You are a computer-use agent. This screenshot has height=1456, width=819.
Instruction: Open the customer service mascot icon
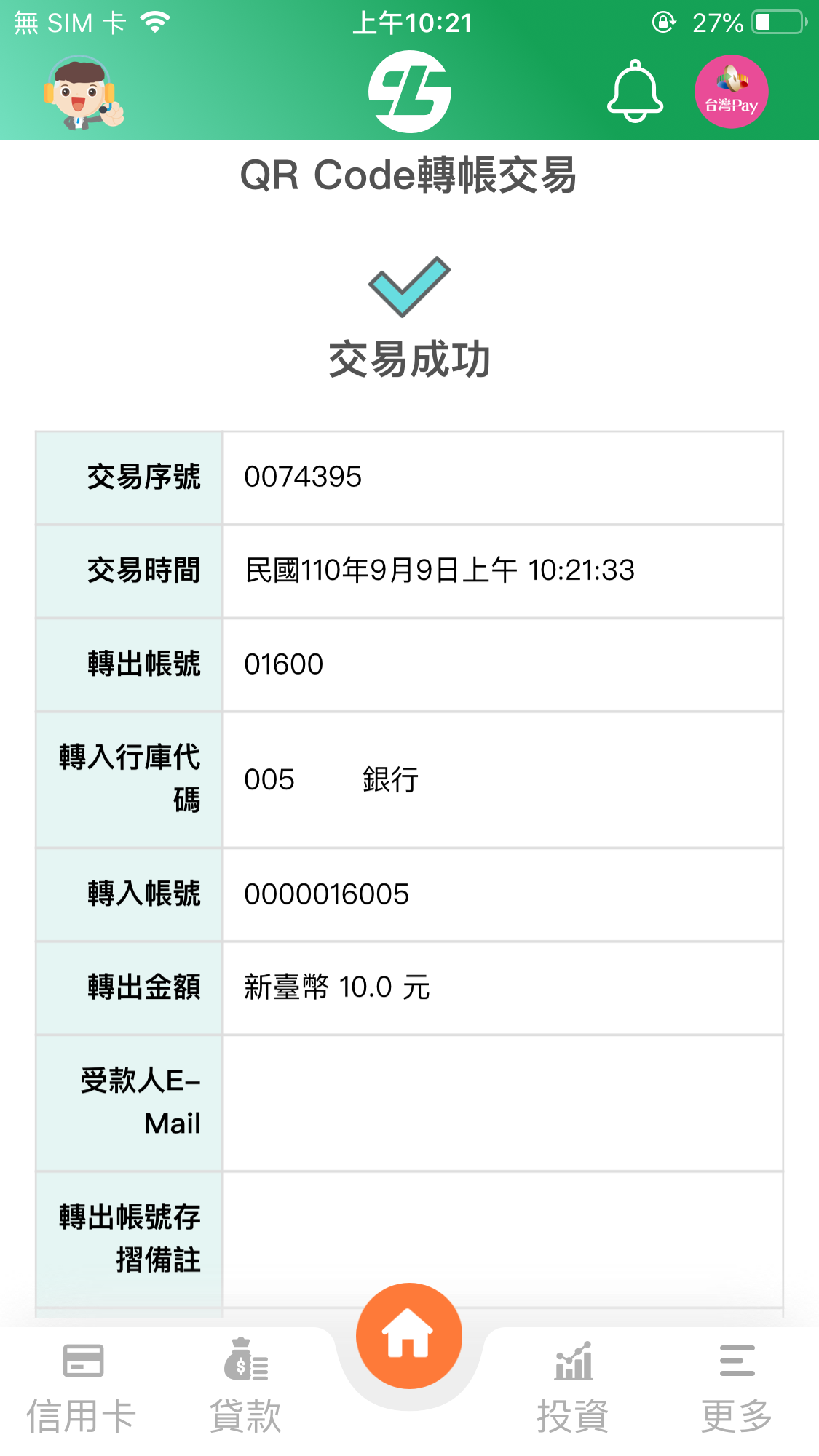click(83, 92)
